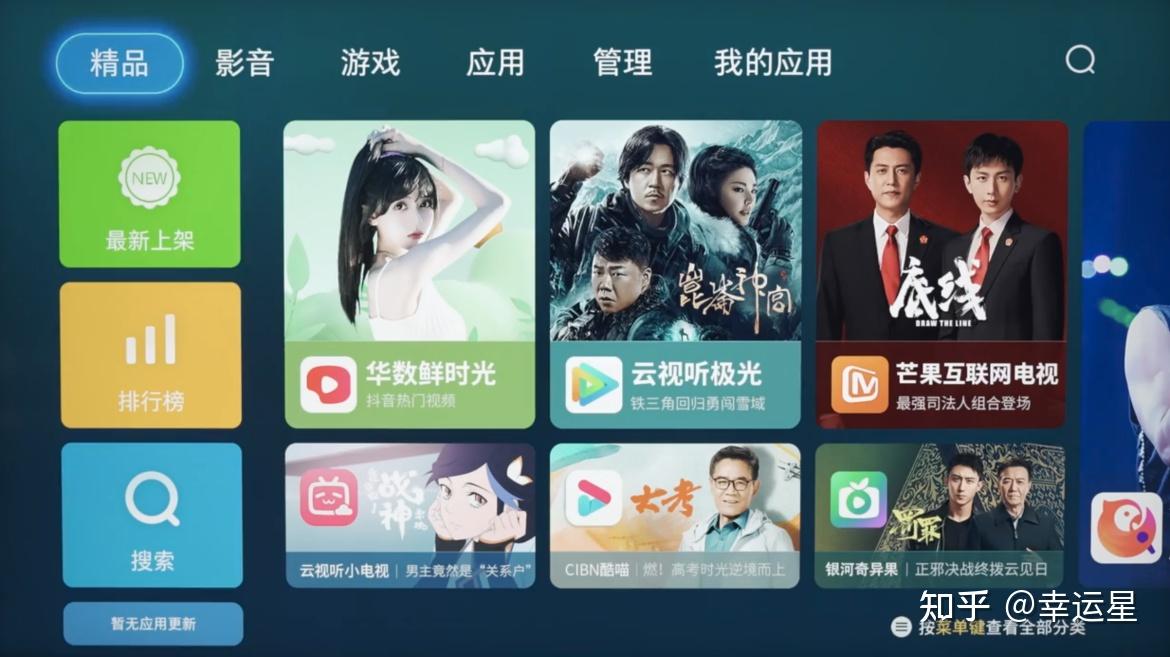
Task: Open the 云视听极光 app card
Action: tap(675, 275)
